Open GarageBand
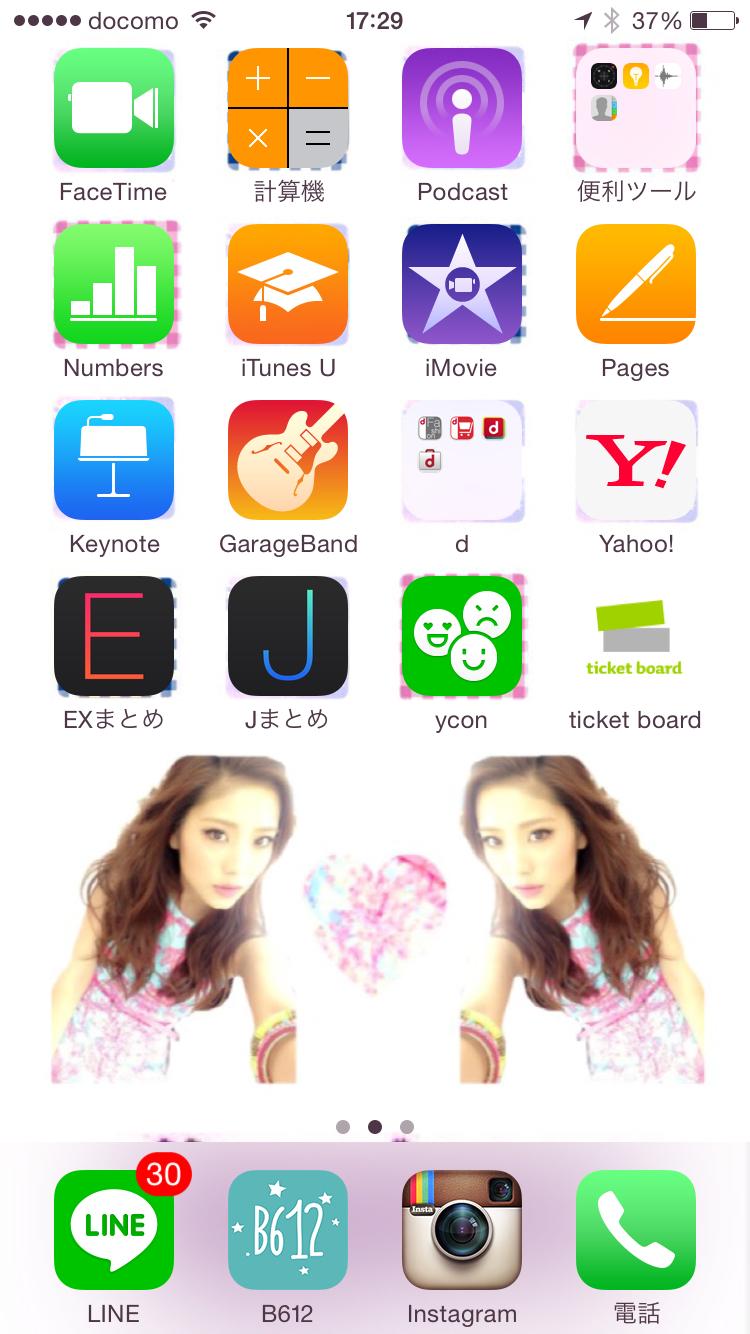Image resolution: width=750 pixels, height=1334 pixels. [288, 460]
